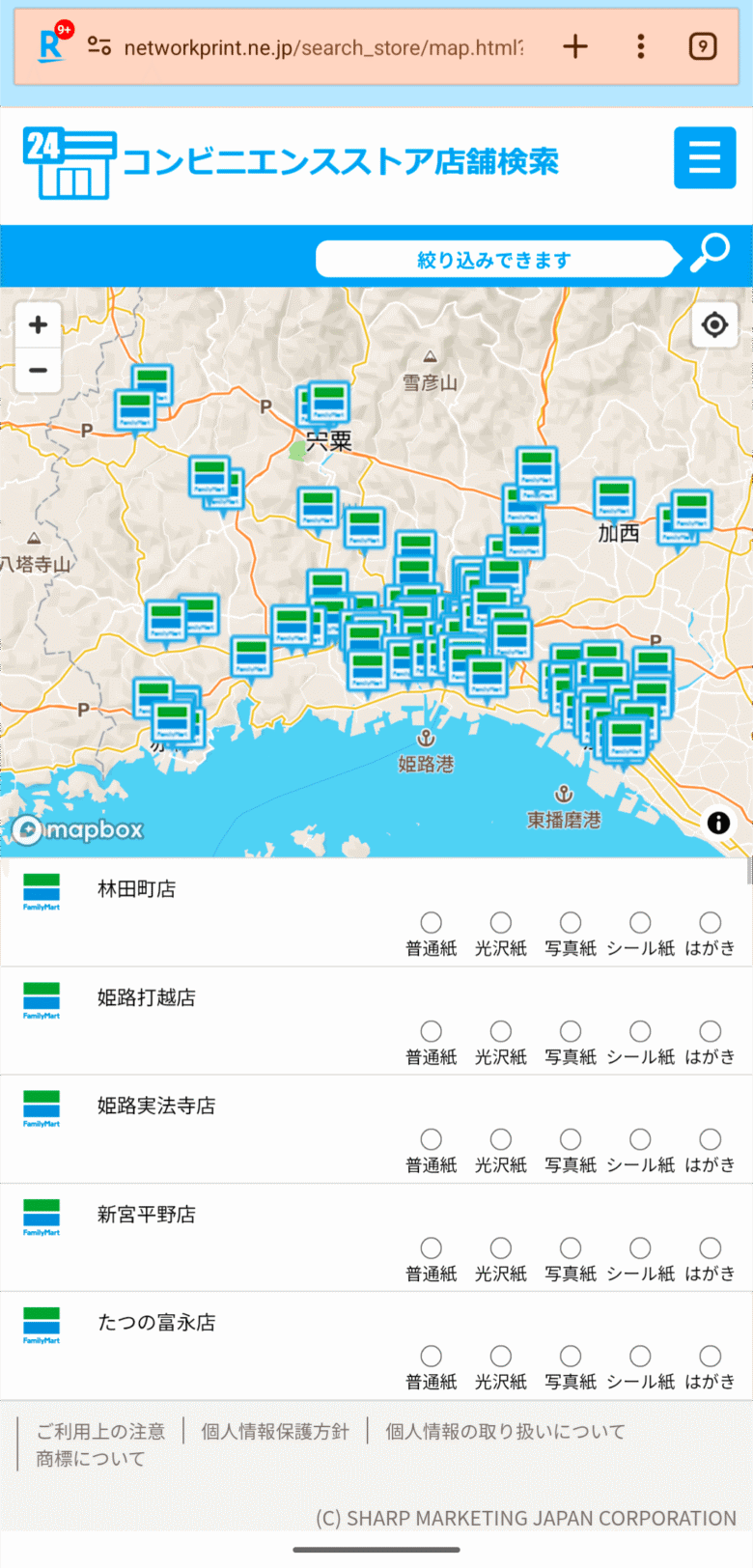
Task: Select the 姫路実法寺店 store
Action: point(156,1106)
